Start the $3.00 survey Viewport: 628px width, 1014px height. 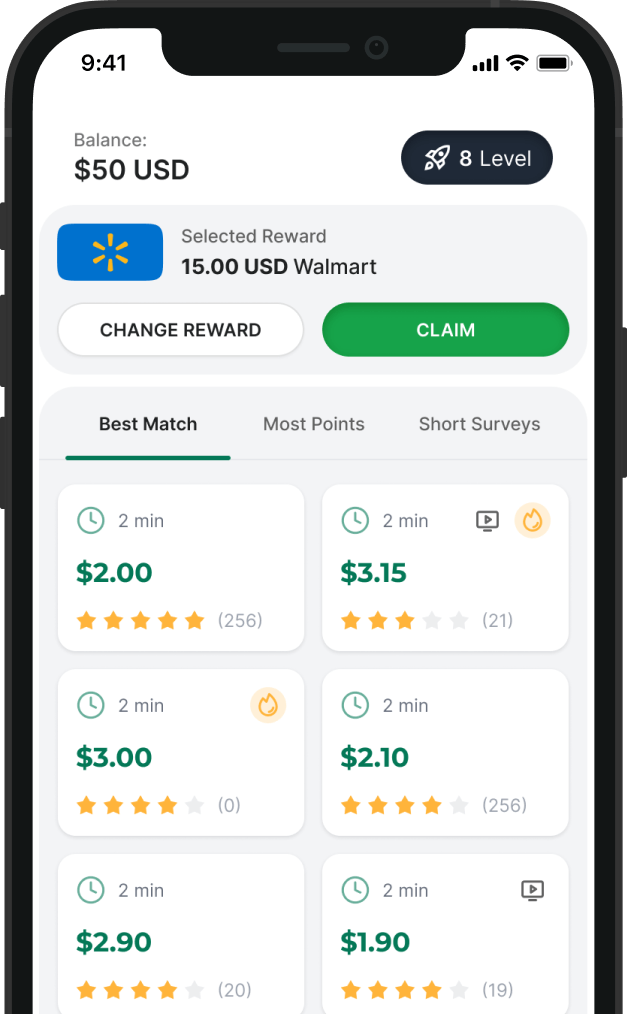(180, 752)
